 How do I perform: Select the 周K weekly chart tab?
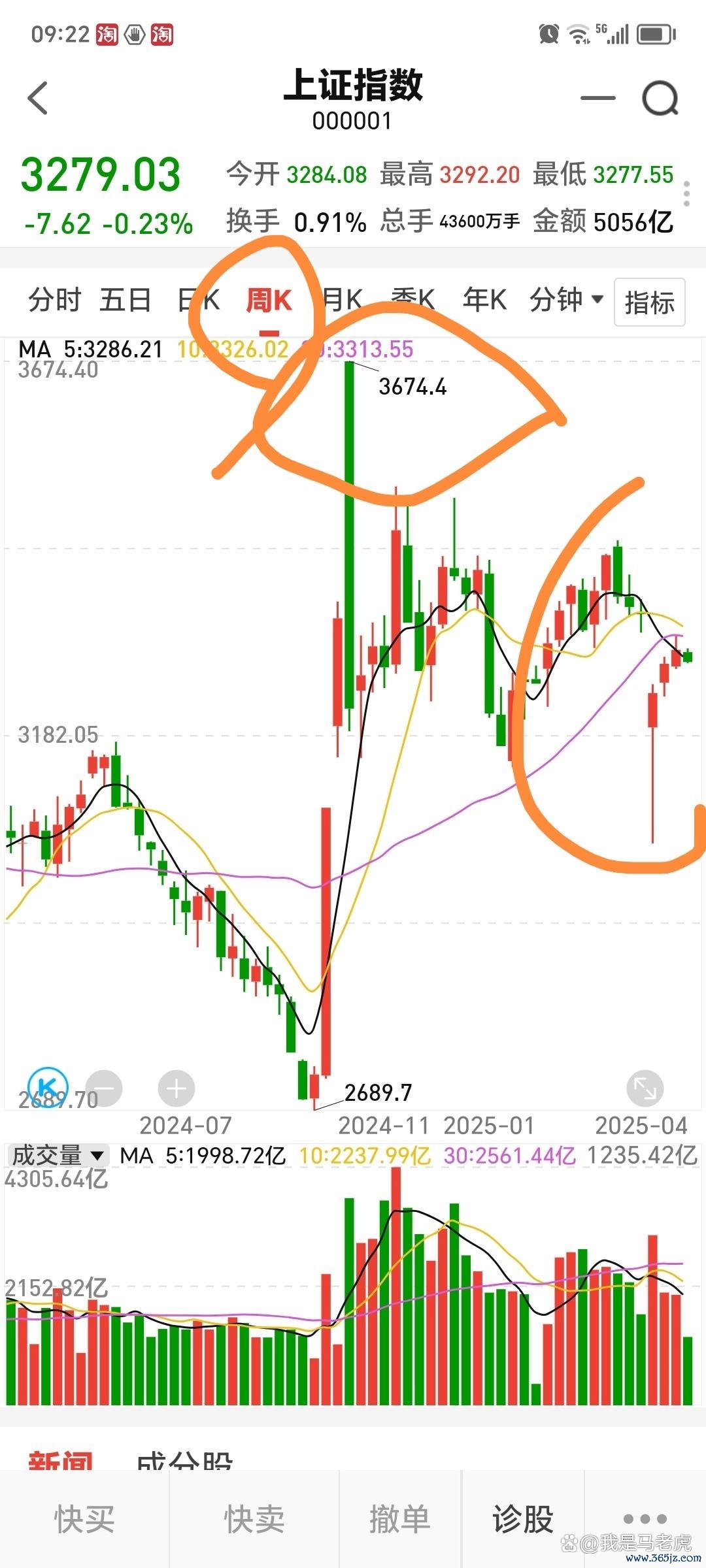269,301
